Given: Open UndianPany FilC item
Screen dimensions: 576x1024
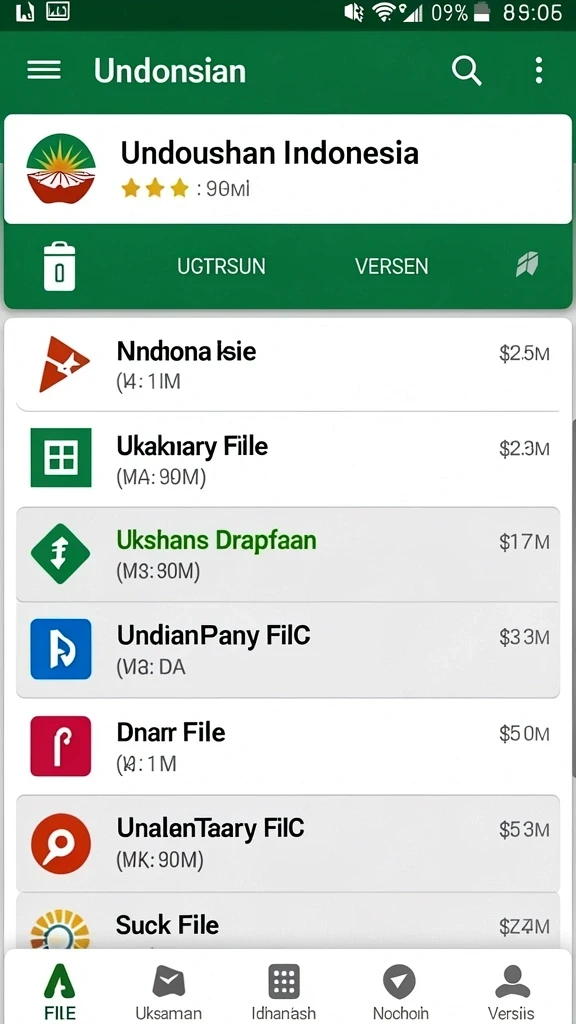Looking at the screenshot, I should pos(288,649).
